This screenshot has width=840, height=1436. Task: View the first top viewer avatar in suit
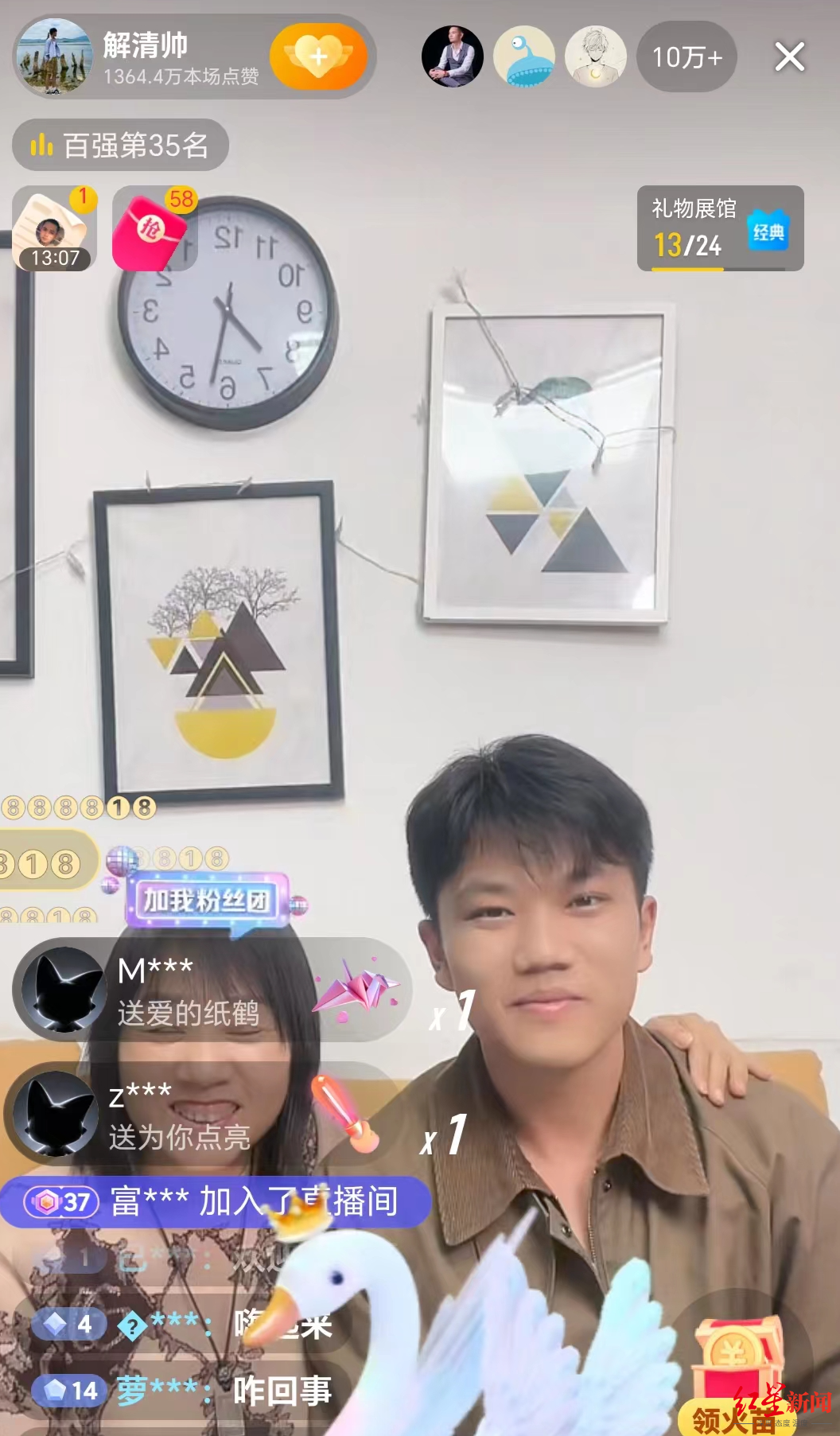coord(453,57)
